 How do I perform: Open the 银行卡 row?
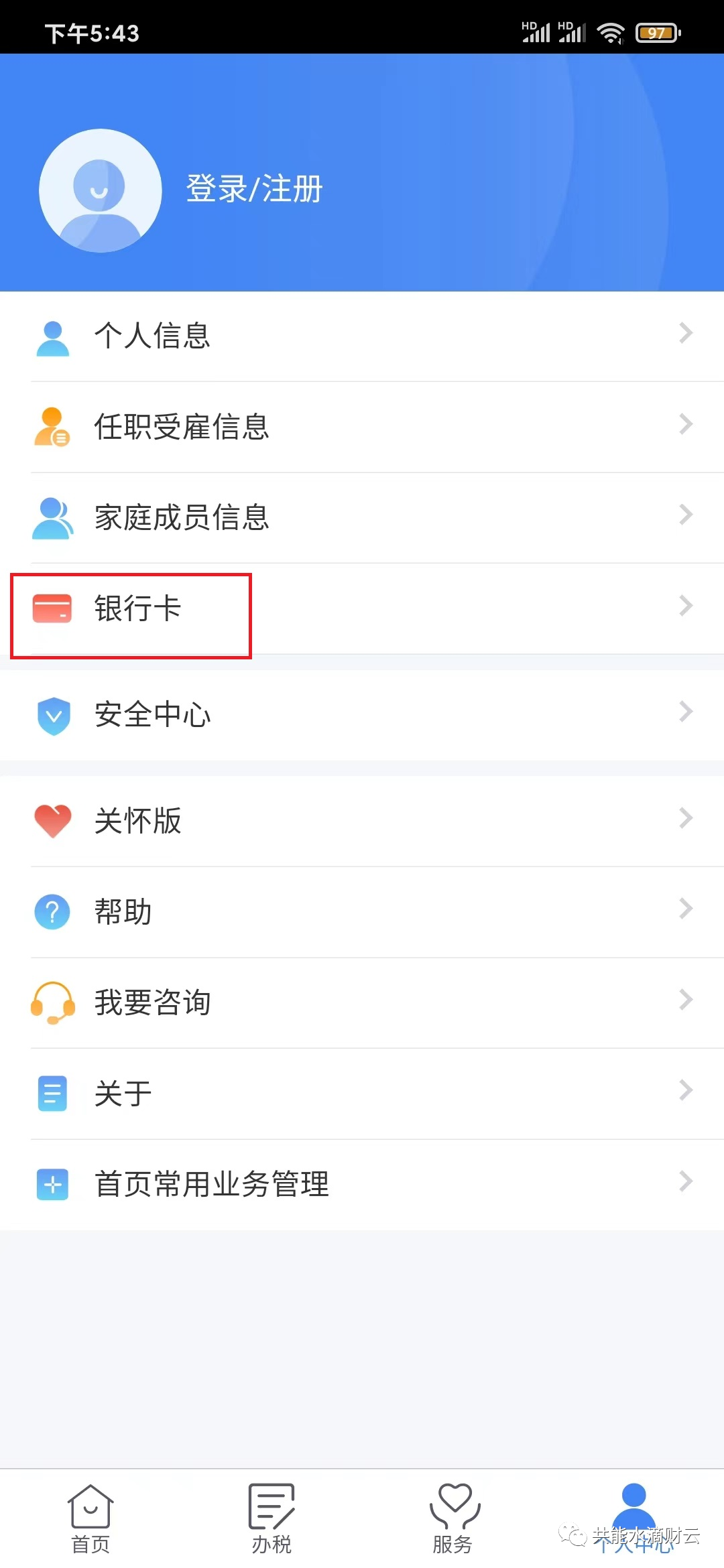[x=362, y=608]
